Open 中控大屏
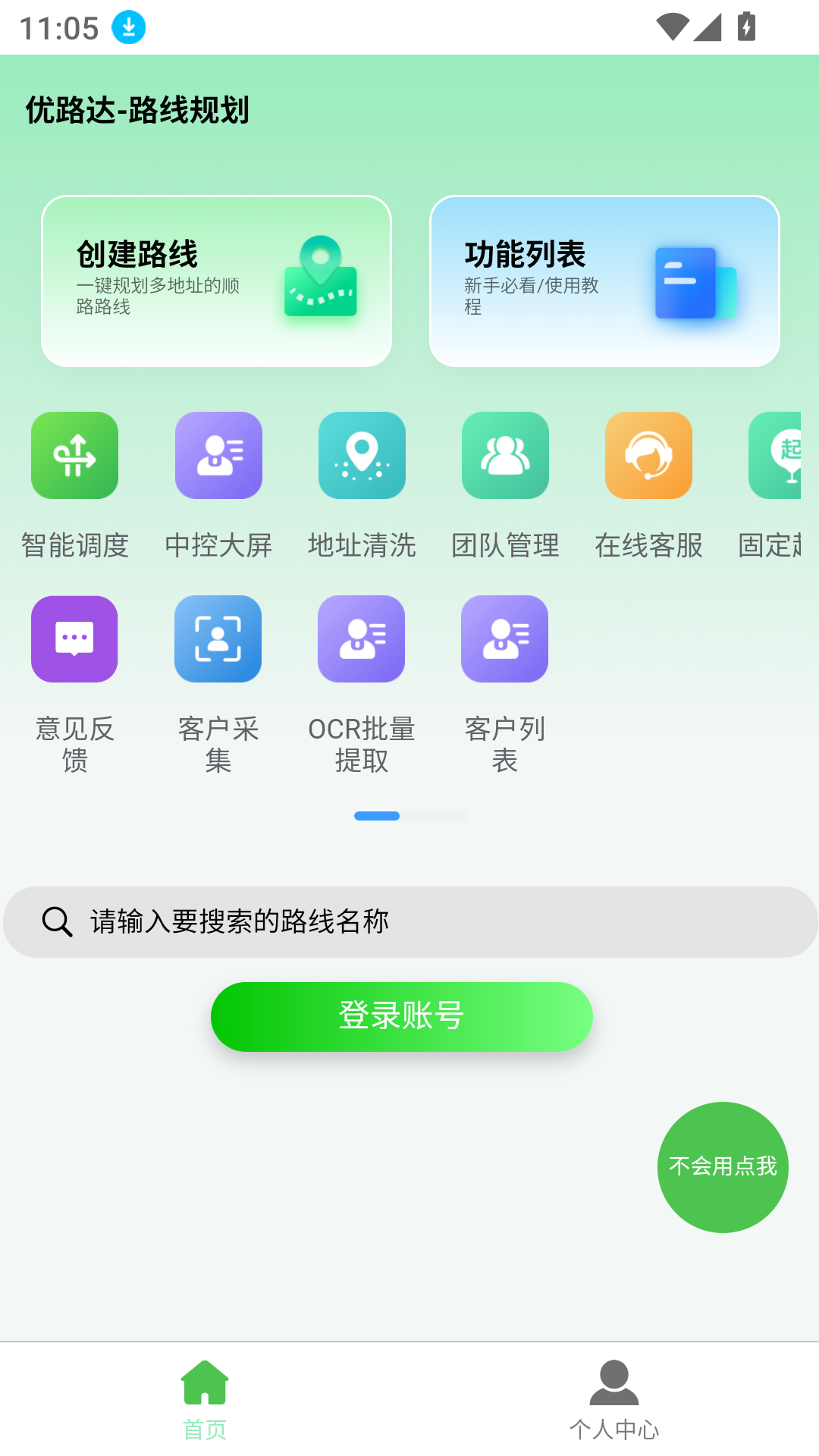819x1456 pixels. tap(218, 456)
